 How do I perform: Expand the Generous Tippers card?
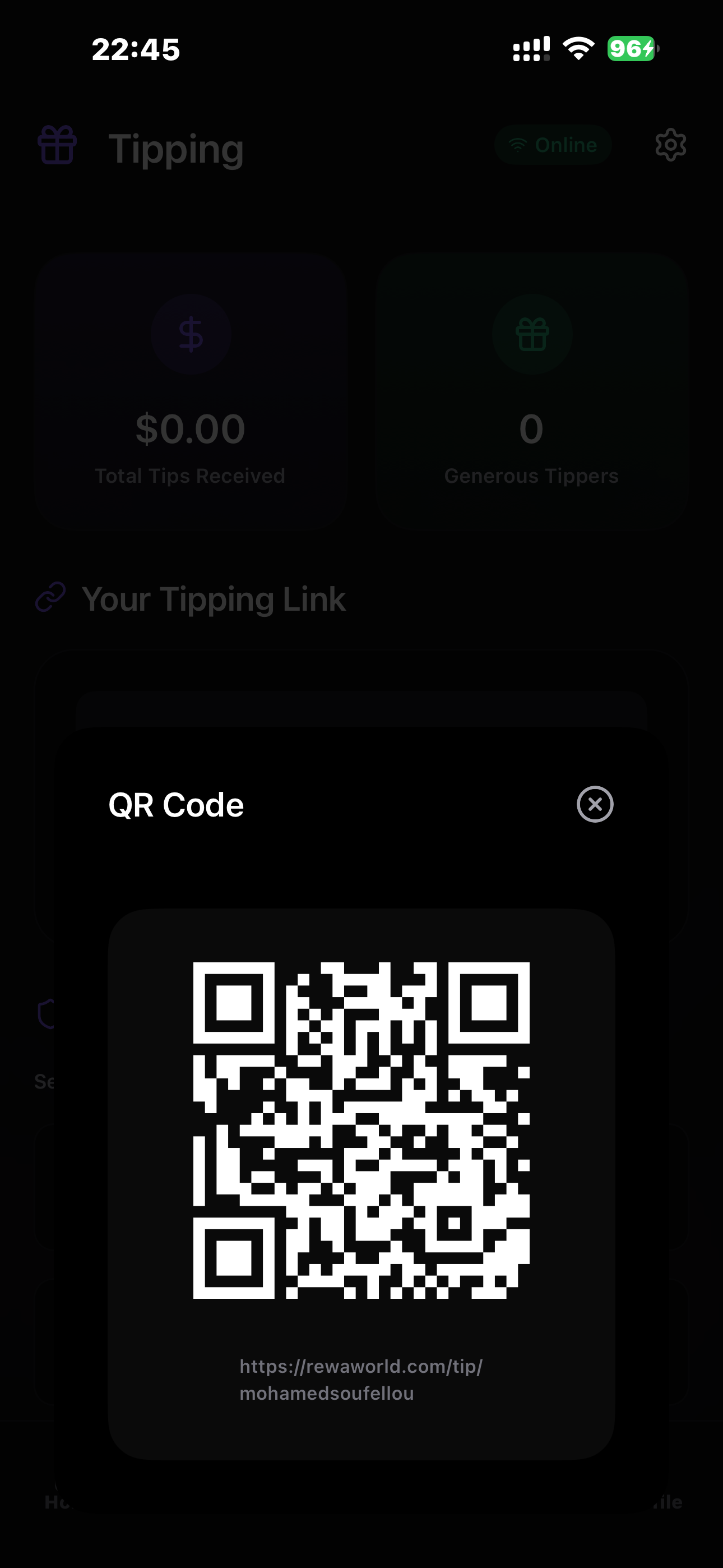tap(531, 390)
